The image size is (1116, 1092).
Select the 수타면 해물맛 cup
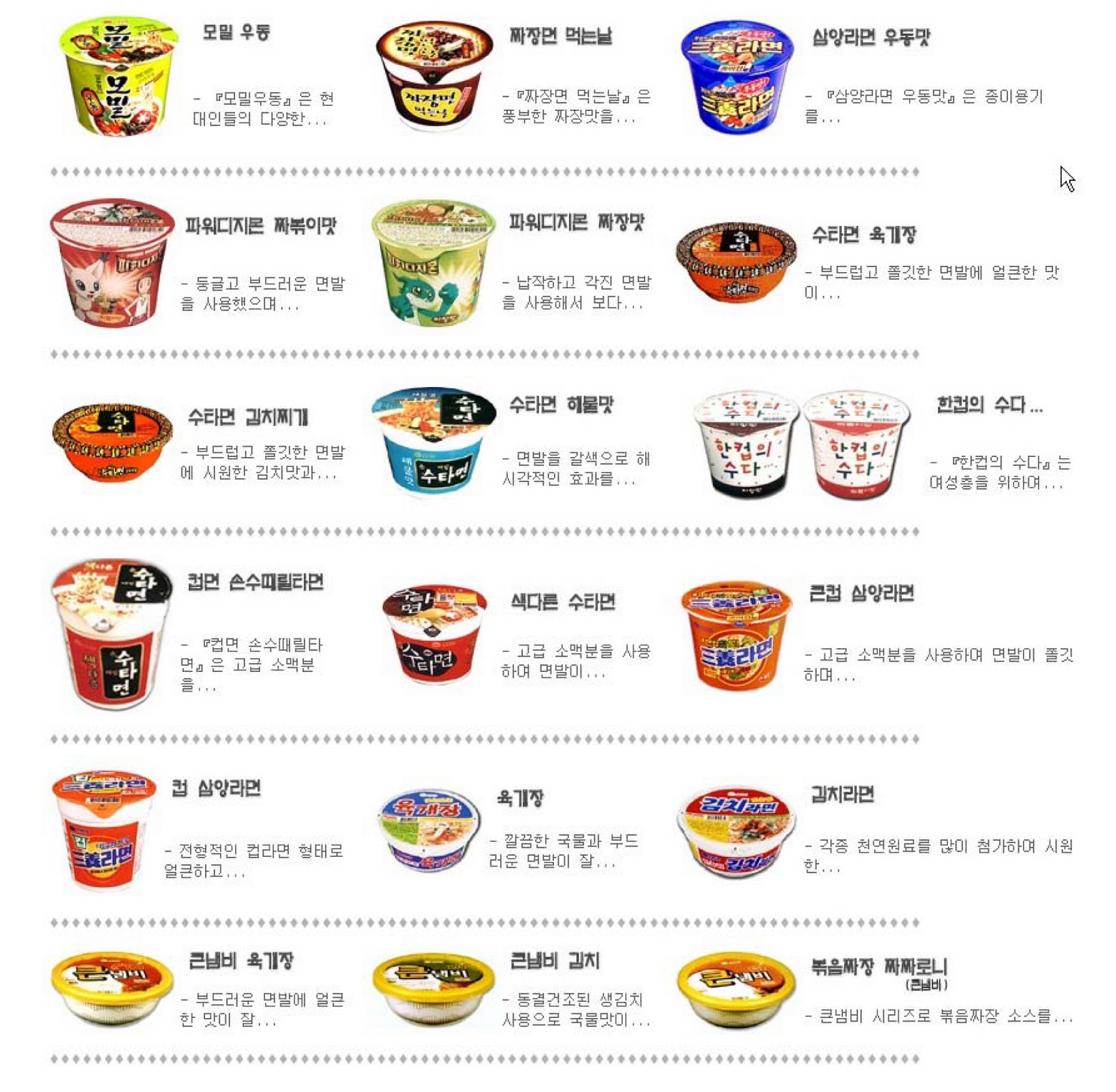[x=561, y=405]
